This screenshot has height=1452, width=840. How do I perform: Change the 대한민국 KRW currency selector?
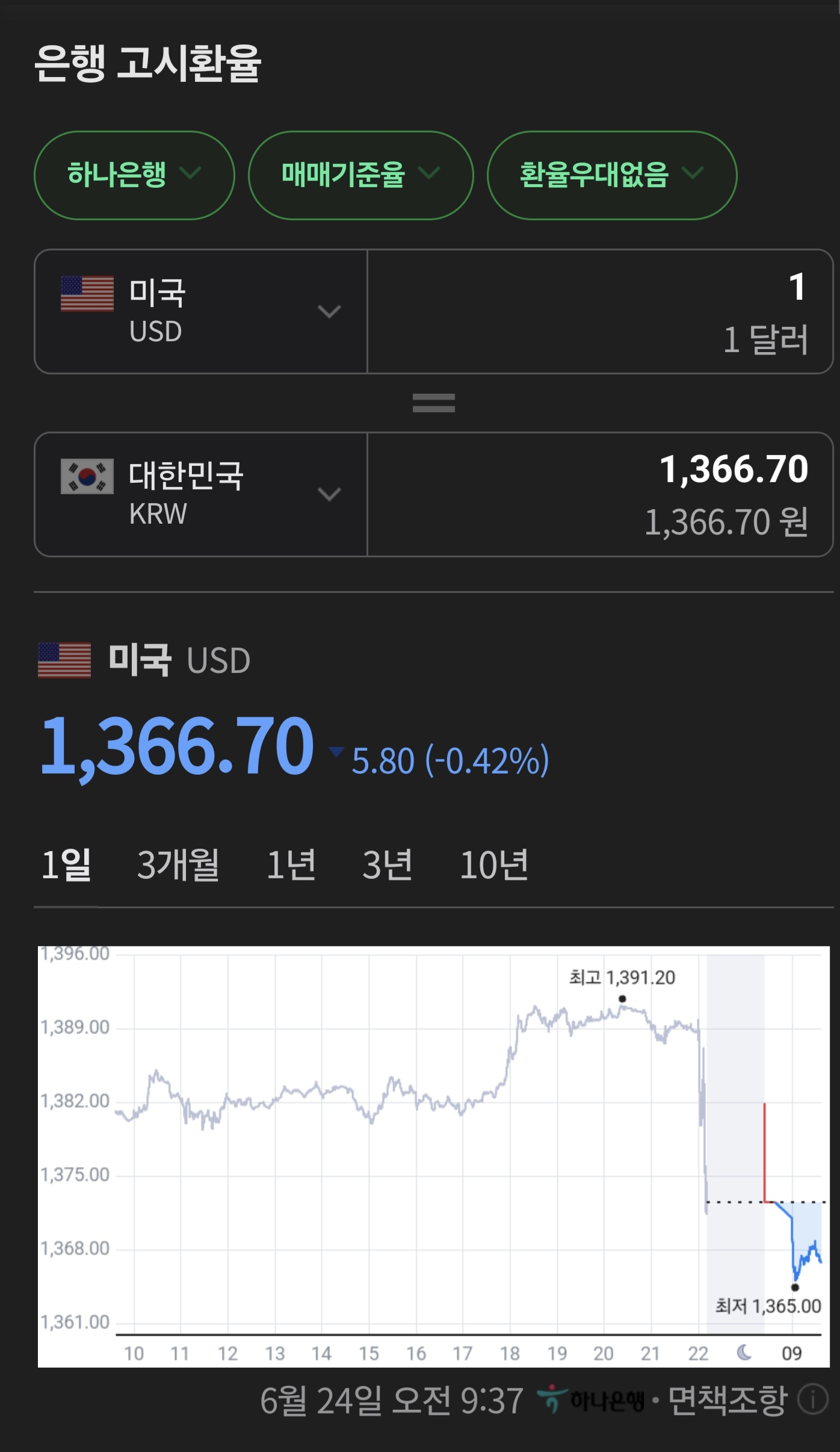click(x=200, y=494)
